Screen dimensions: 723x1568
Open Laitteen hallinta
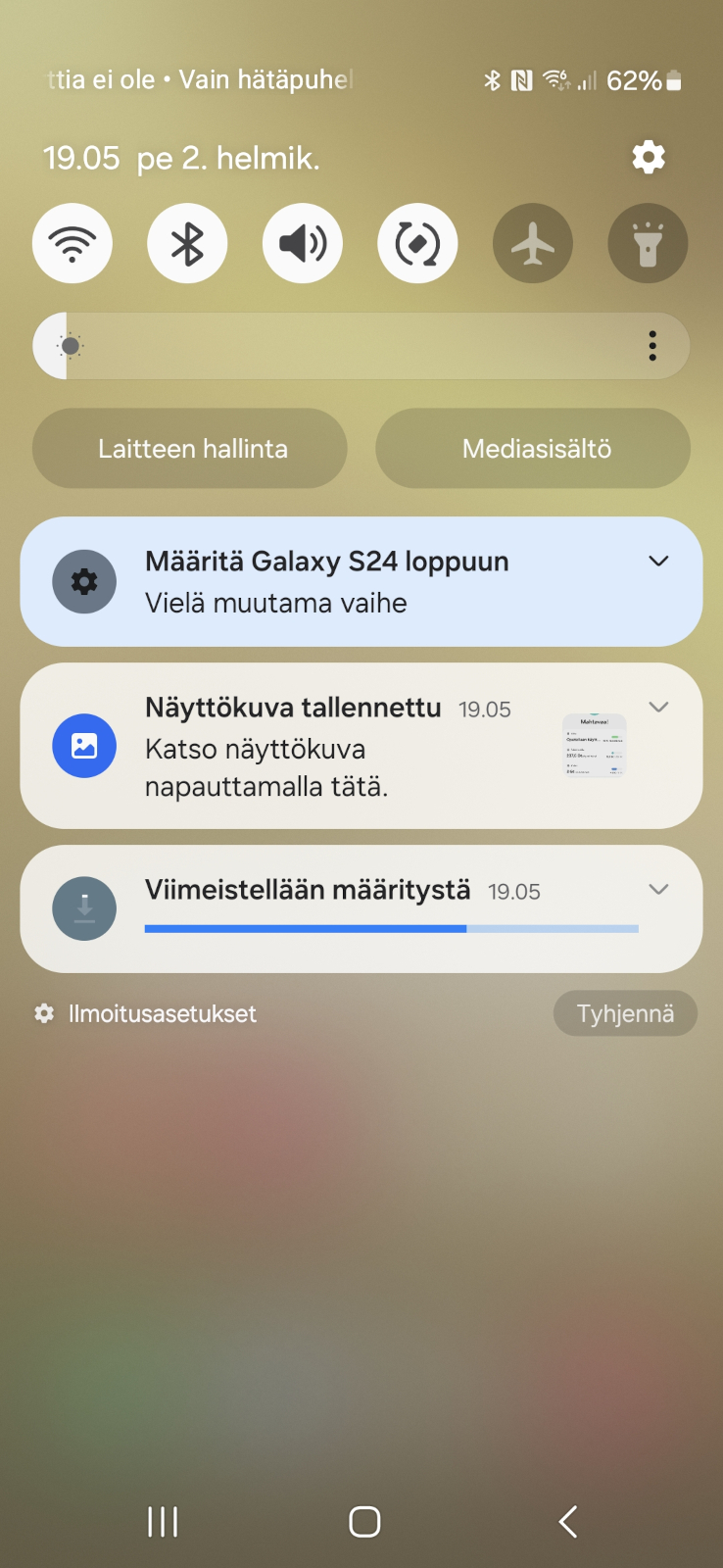click(190, 449)
